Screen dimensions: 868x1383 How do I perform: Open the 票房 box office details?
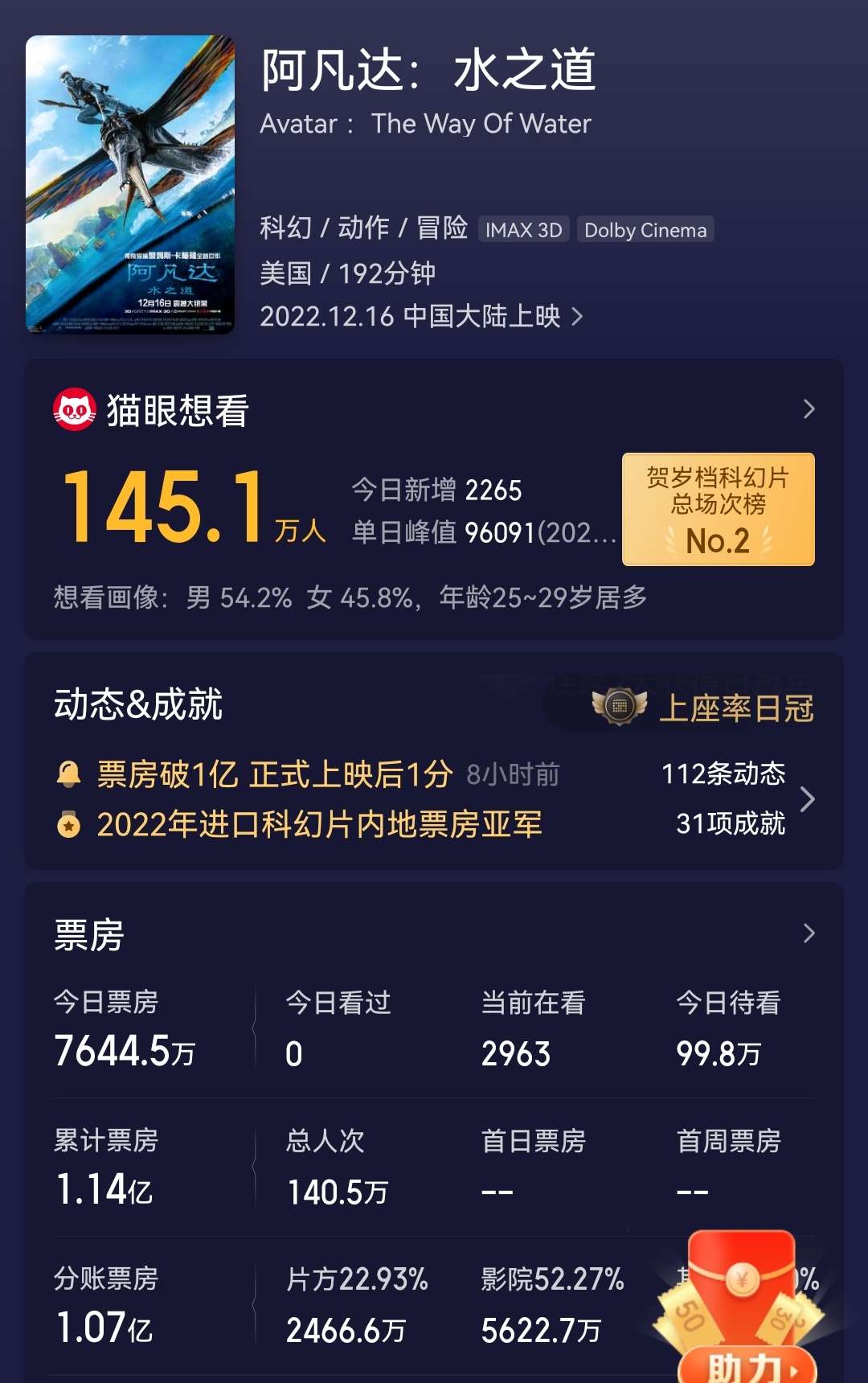click(x=809, y=934)
